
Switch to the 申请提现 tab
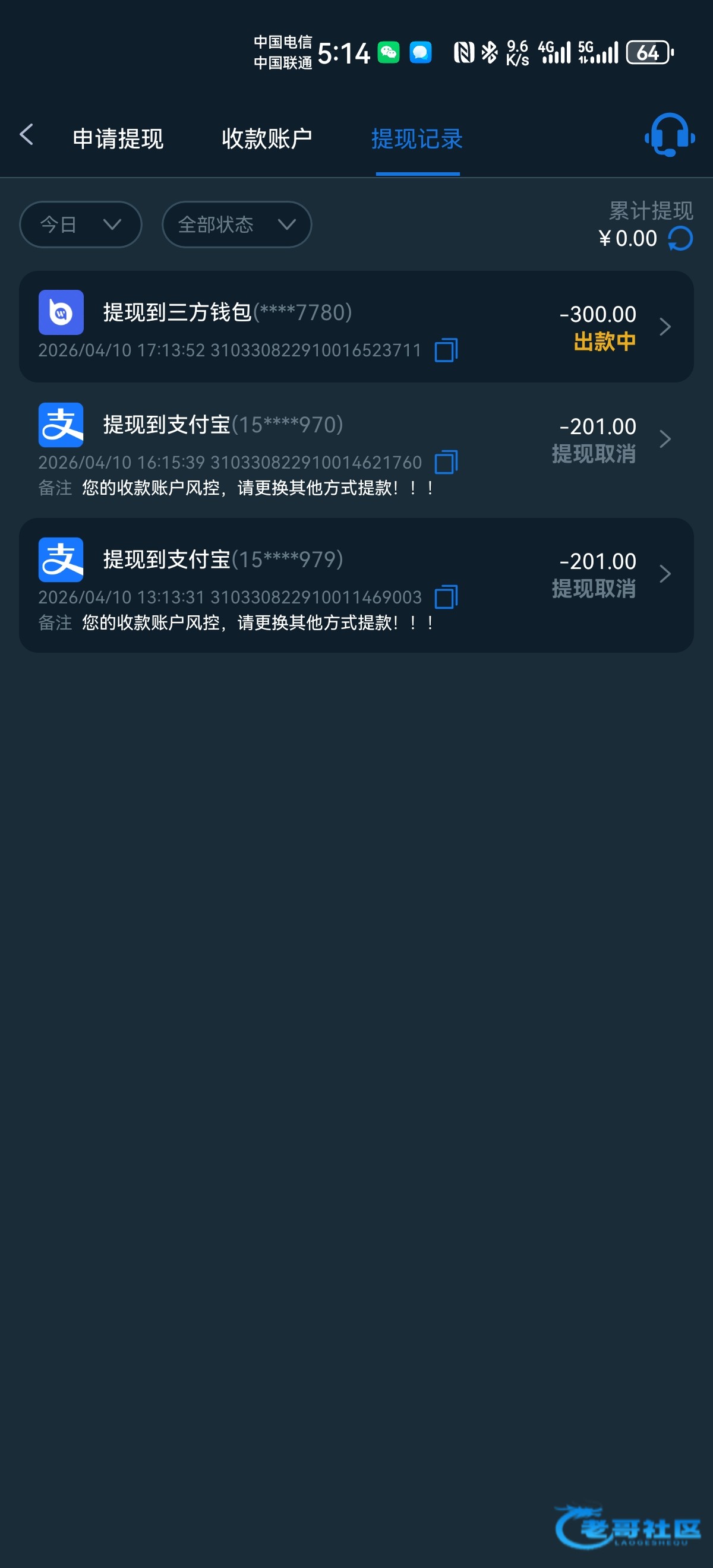click(118, 139)
